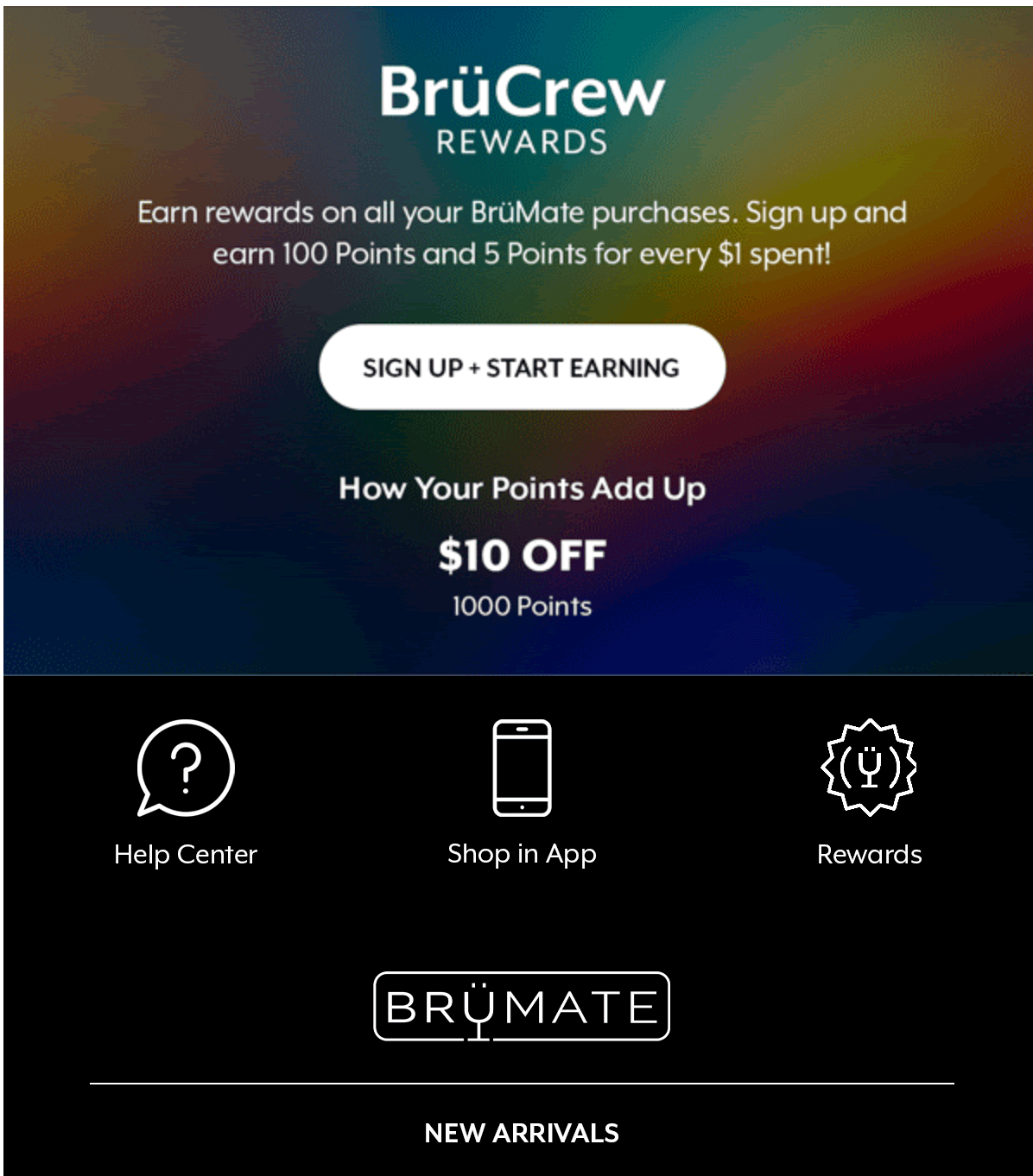
Task: Browse New Arrivals
Action: [x=522, y=1132]
